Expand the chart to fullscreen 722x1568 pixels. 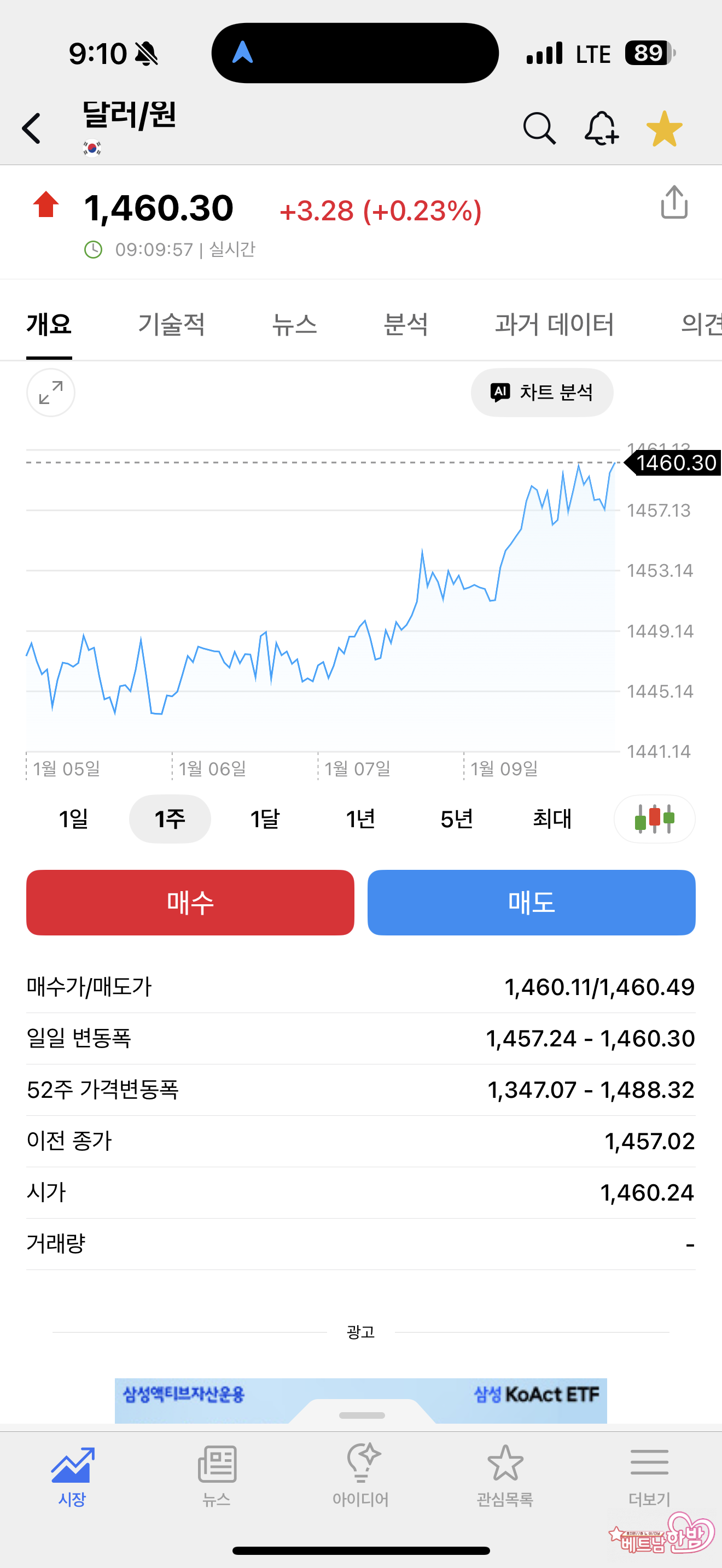(50, 393)
